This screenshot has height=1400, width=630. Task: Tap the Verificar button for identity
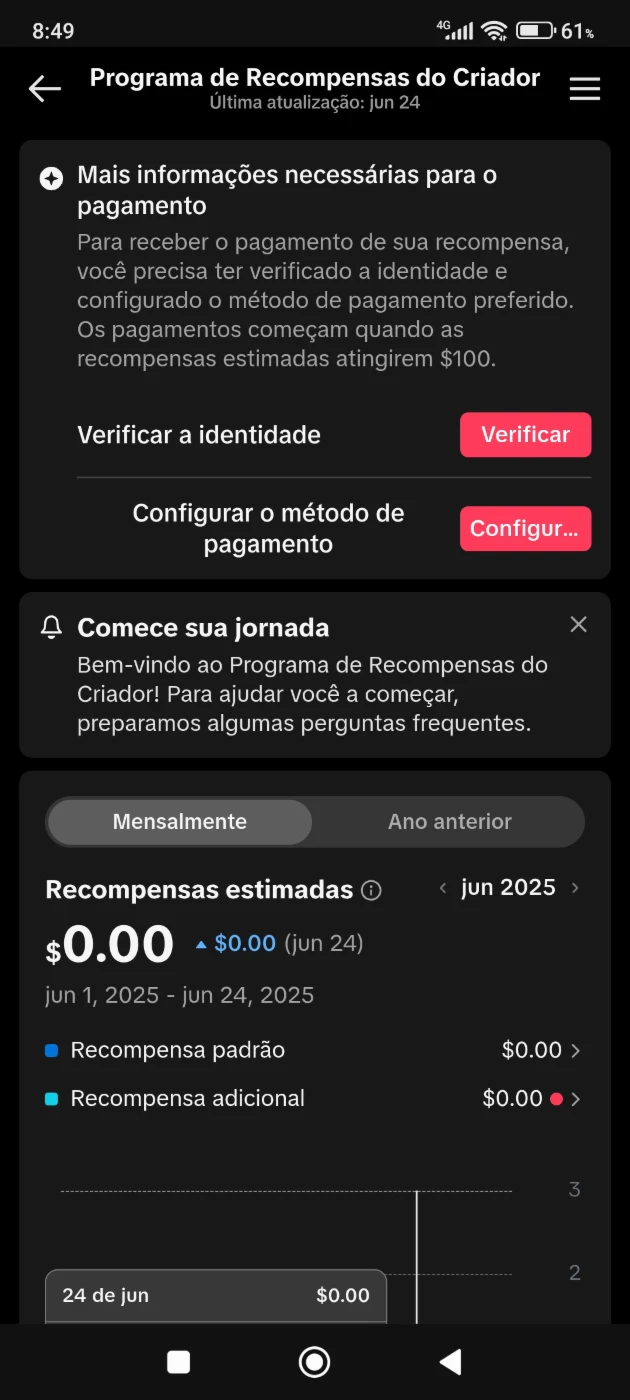coord(525,435)
